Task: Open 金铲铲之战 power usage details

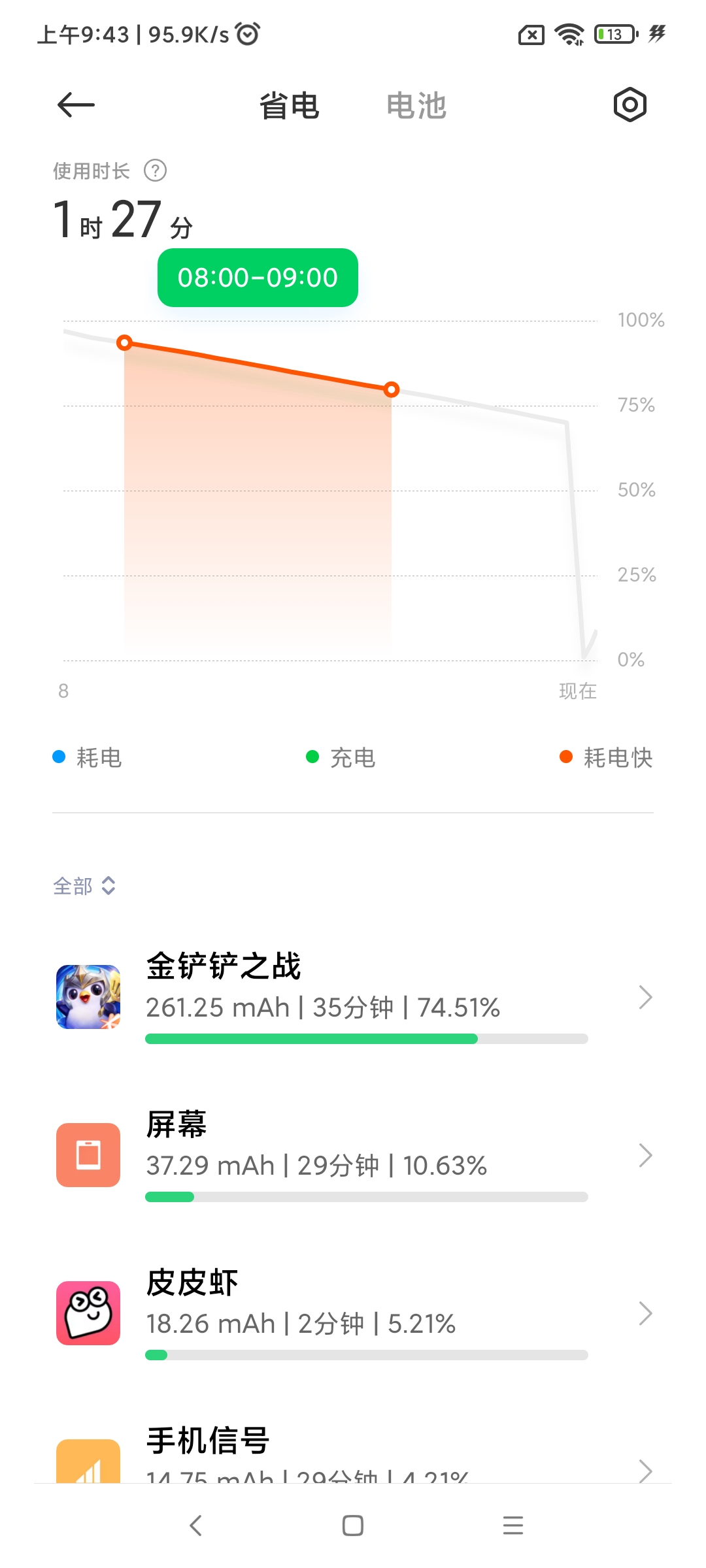Action: click(x=353, y=997)
